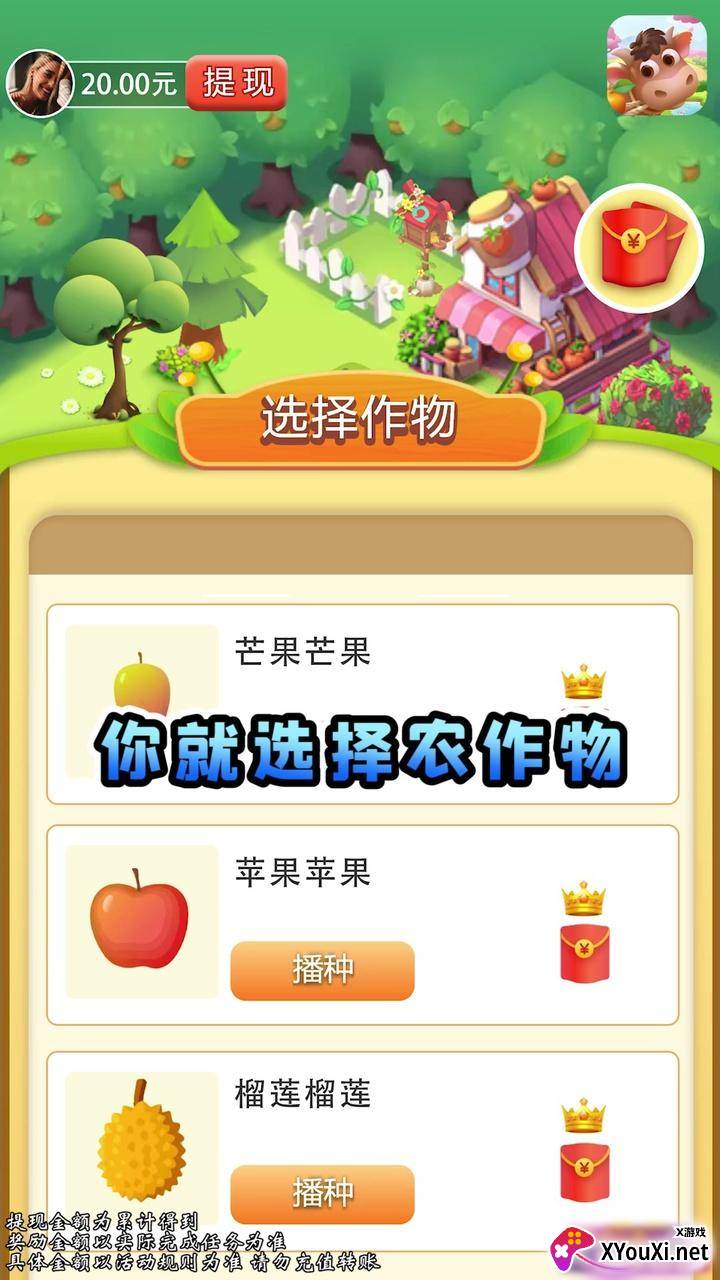
Task: Open the cow character icon
Action: (x=657, y=65)
